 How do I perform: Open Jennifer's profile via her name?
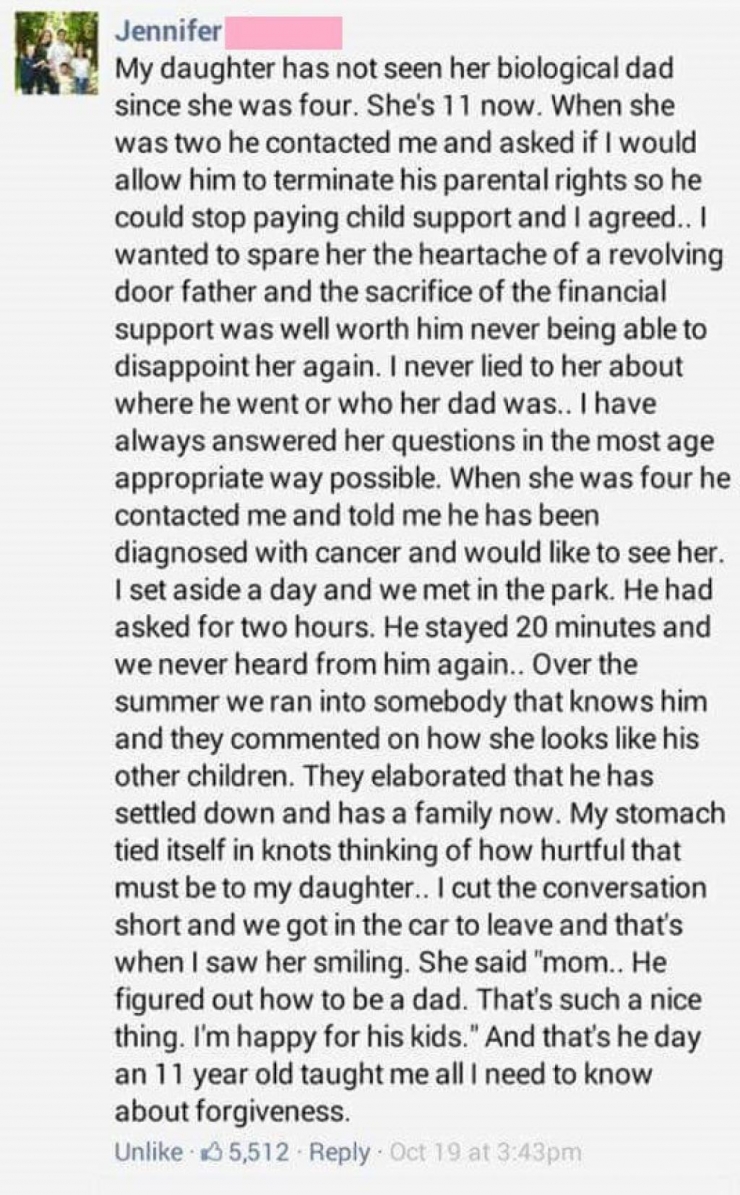[168, 31]
